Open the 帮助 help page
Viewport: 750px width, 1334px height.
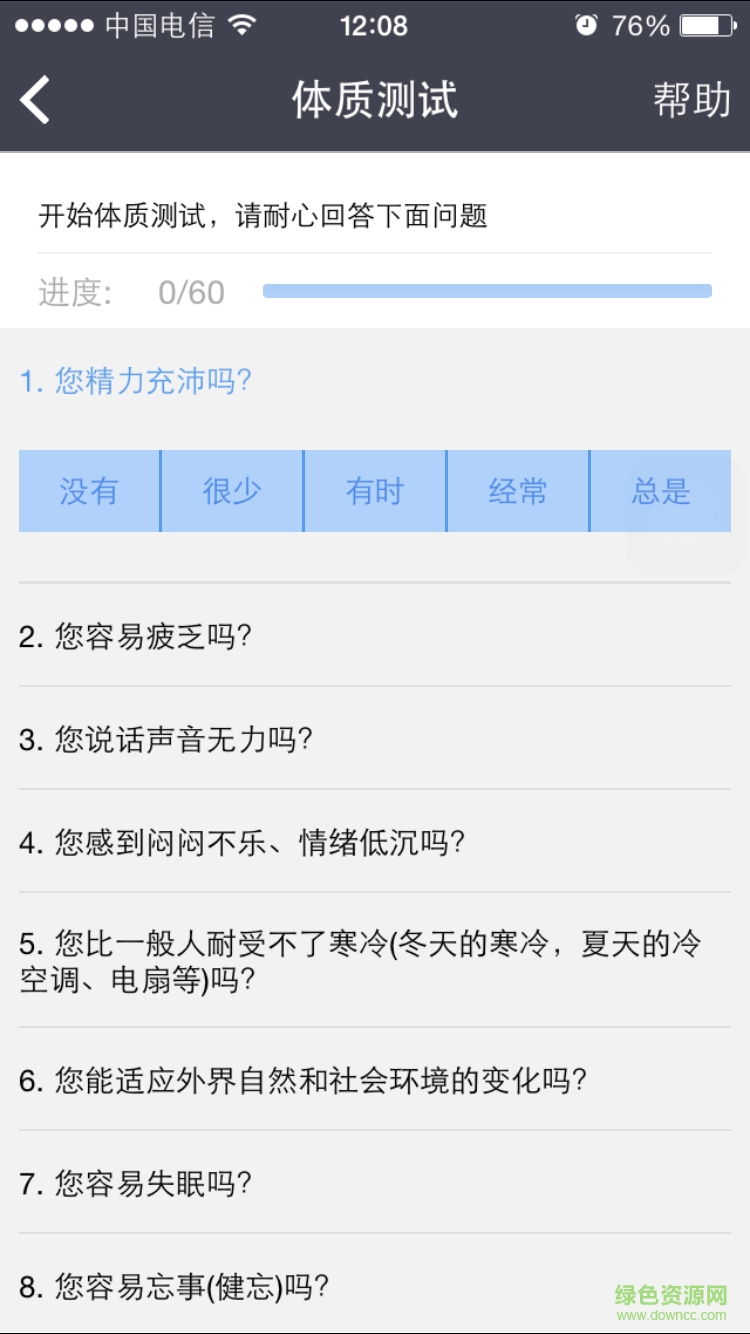[x=690, y=99]
